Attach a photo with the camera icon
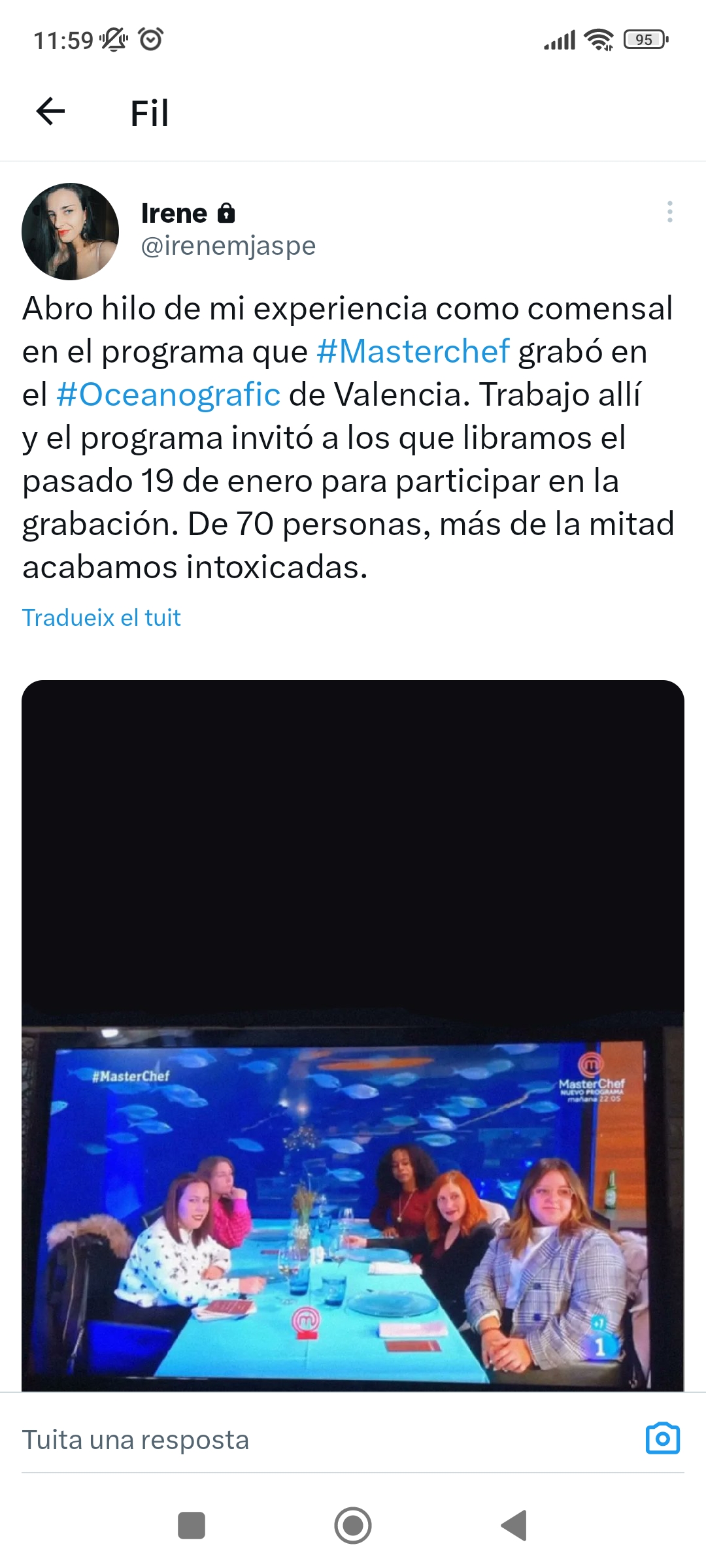This screenshot has height=1568, width=706. point(663,1439)
